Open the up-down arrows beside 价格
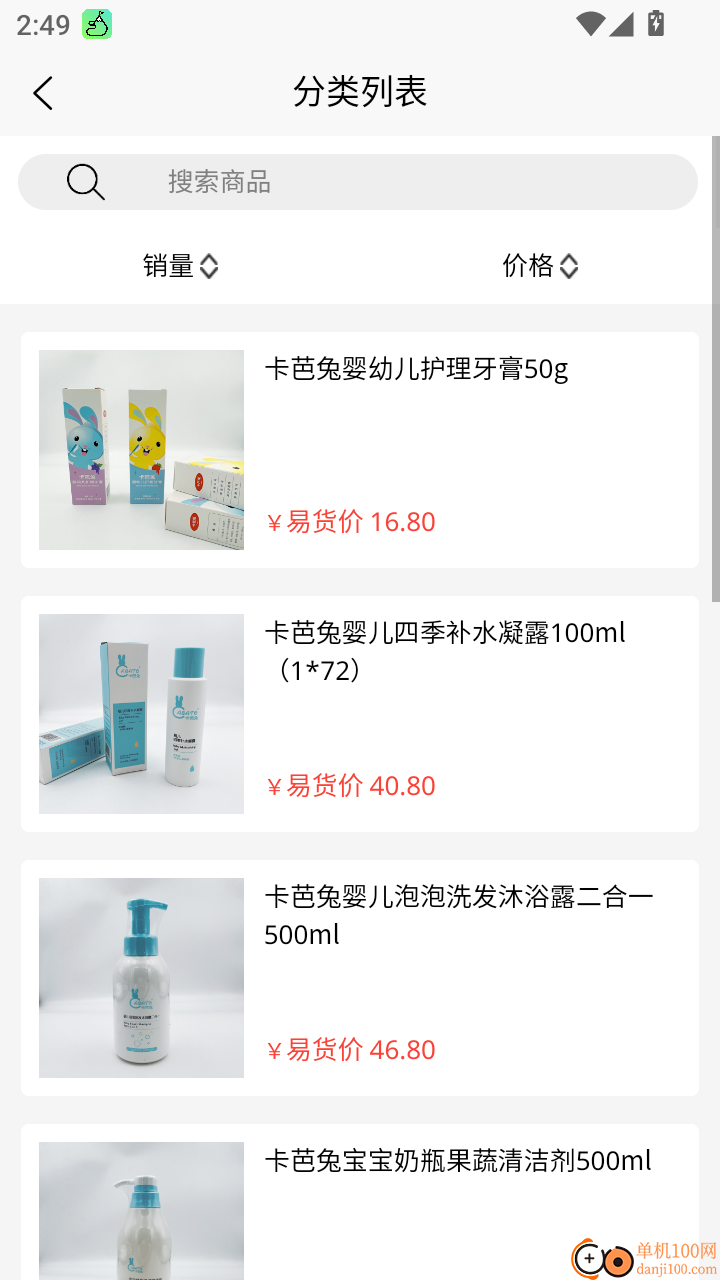Image resolution: width=720 pixels, height=1280 pixels. pos(568,266)
